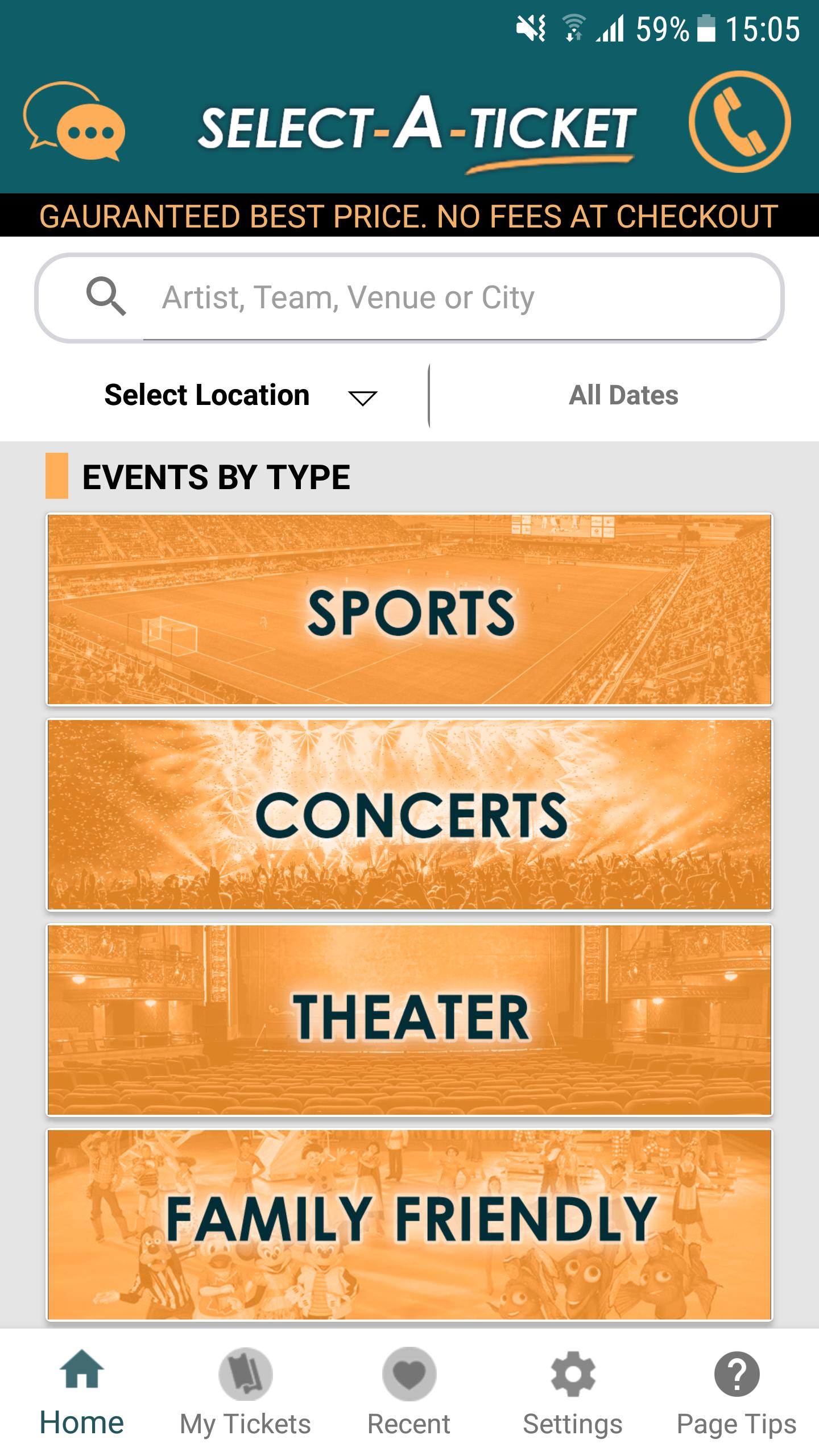Open the All Dates date selector
Screen dimensions: 819x1456
(623, 395)
